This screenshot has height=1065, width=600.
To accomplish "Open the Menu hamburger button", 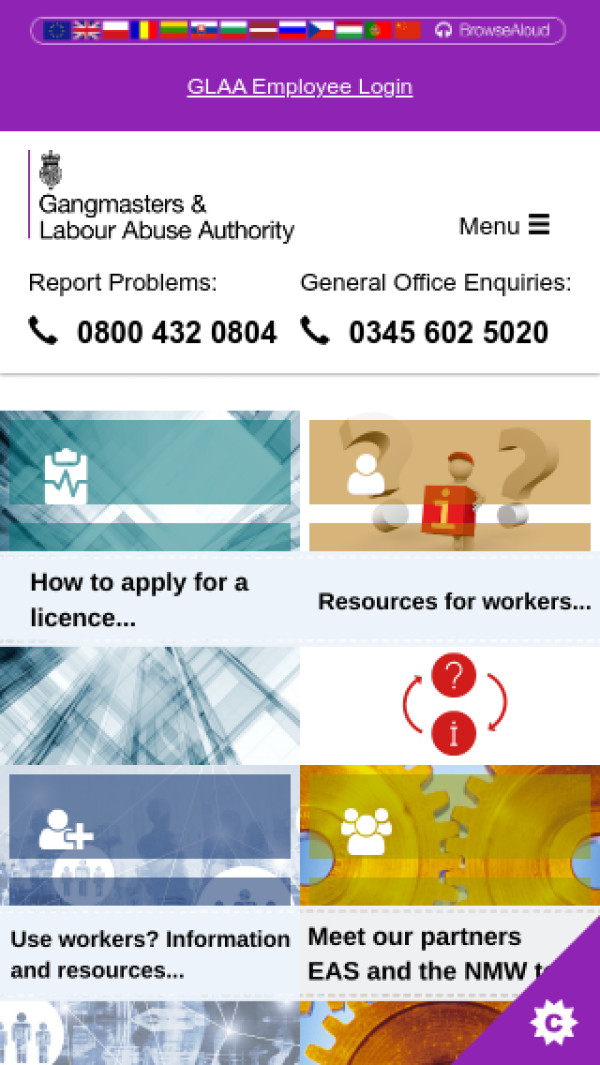I will click(x=504, y=226).
